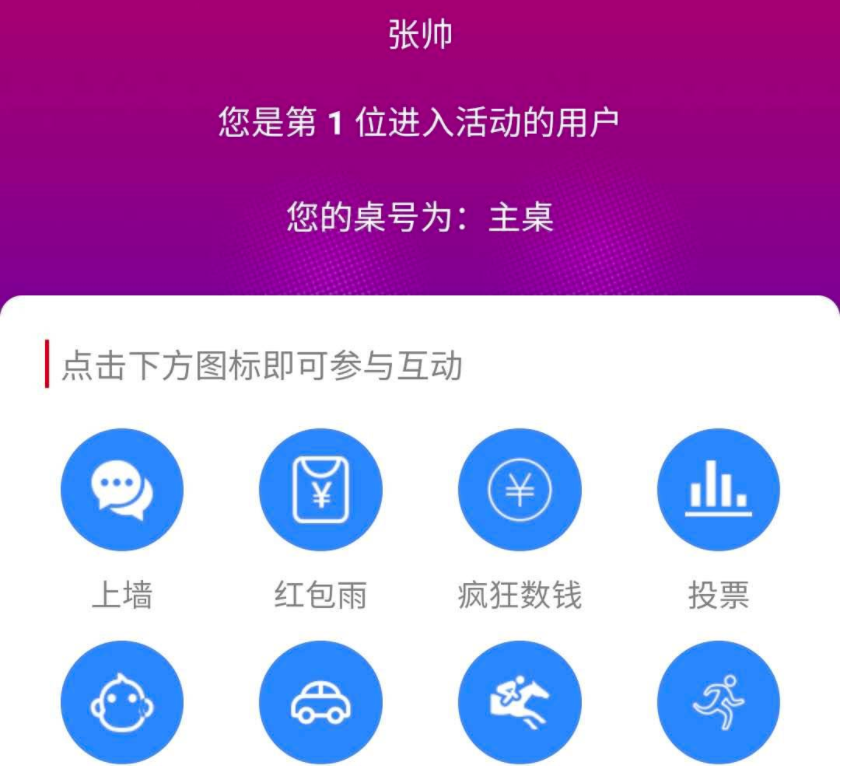Open the 投票 voting feature
Viewport: 841px width, 766px height.
coord(718,489)
